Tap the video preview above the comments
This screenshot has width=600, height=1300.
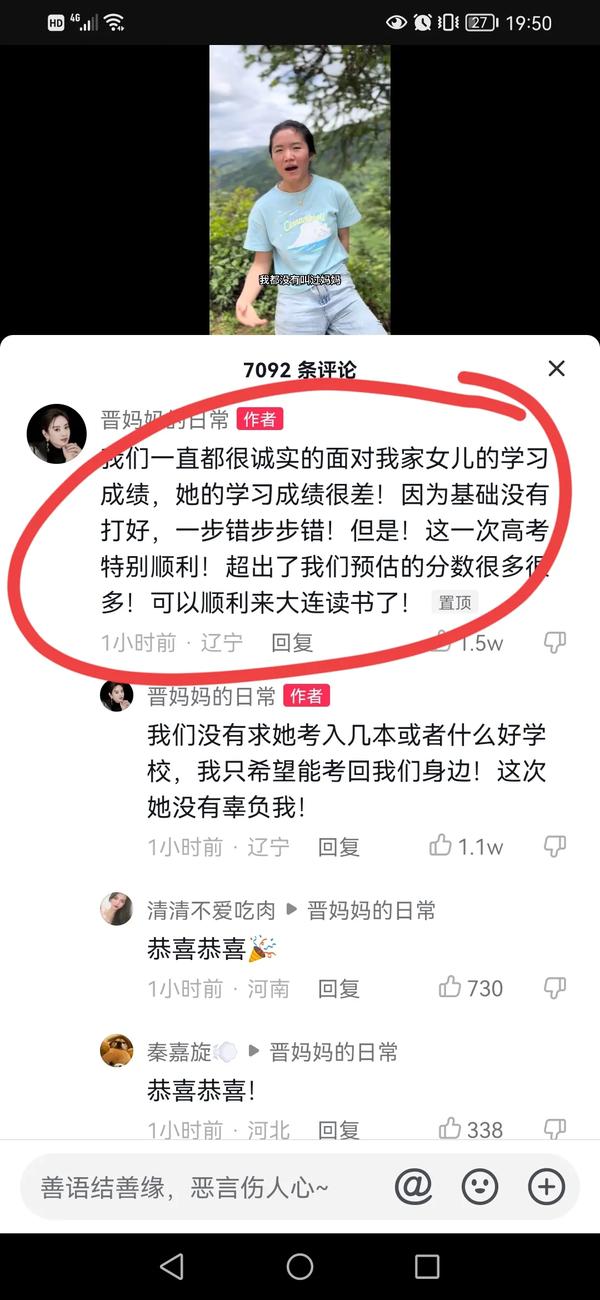[299, 190]
